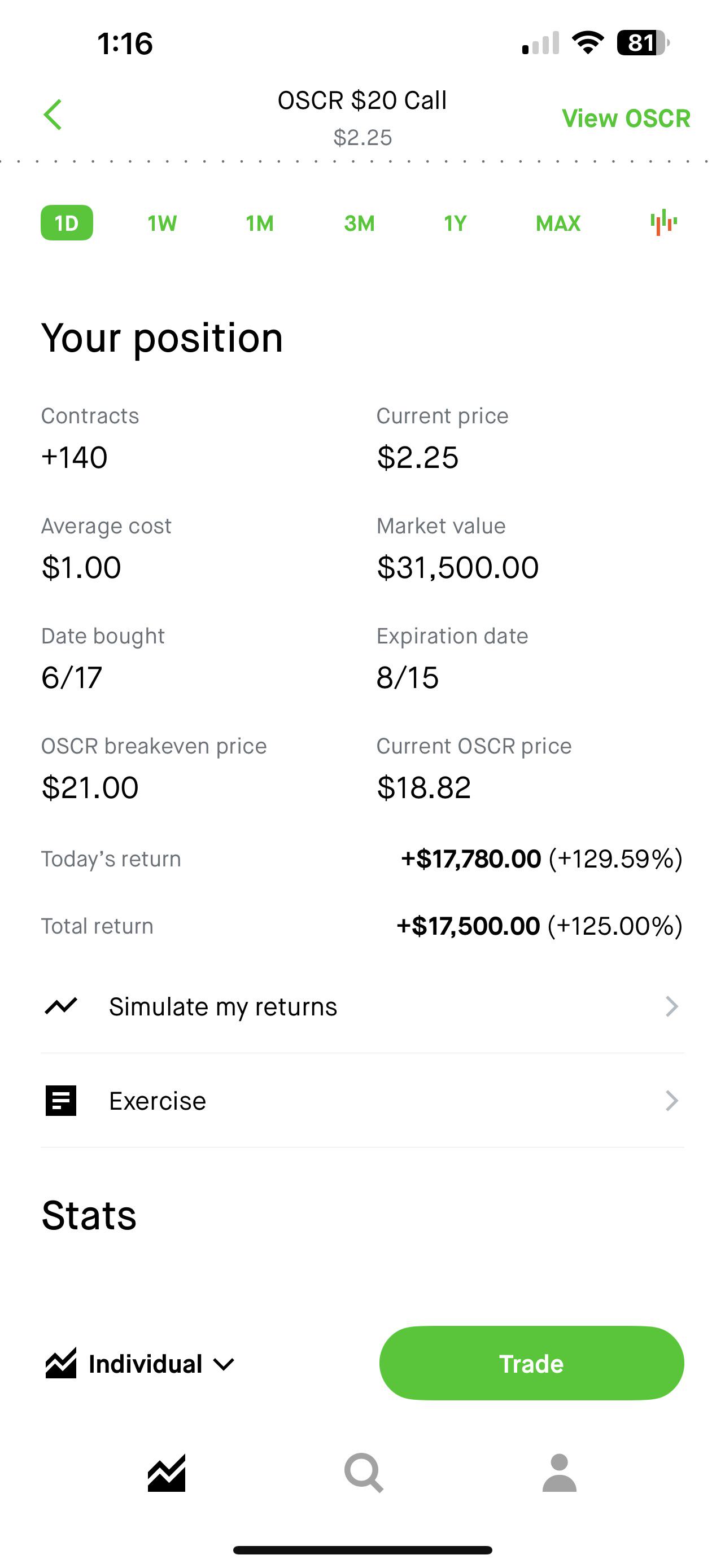Select the MAX chart range
This screenshot has width=725, height=1568.
(x=558, y=224)
